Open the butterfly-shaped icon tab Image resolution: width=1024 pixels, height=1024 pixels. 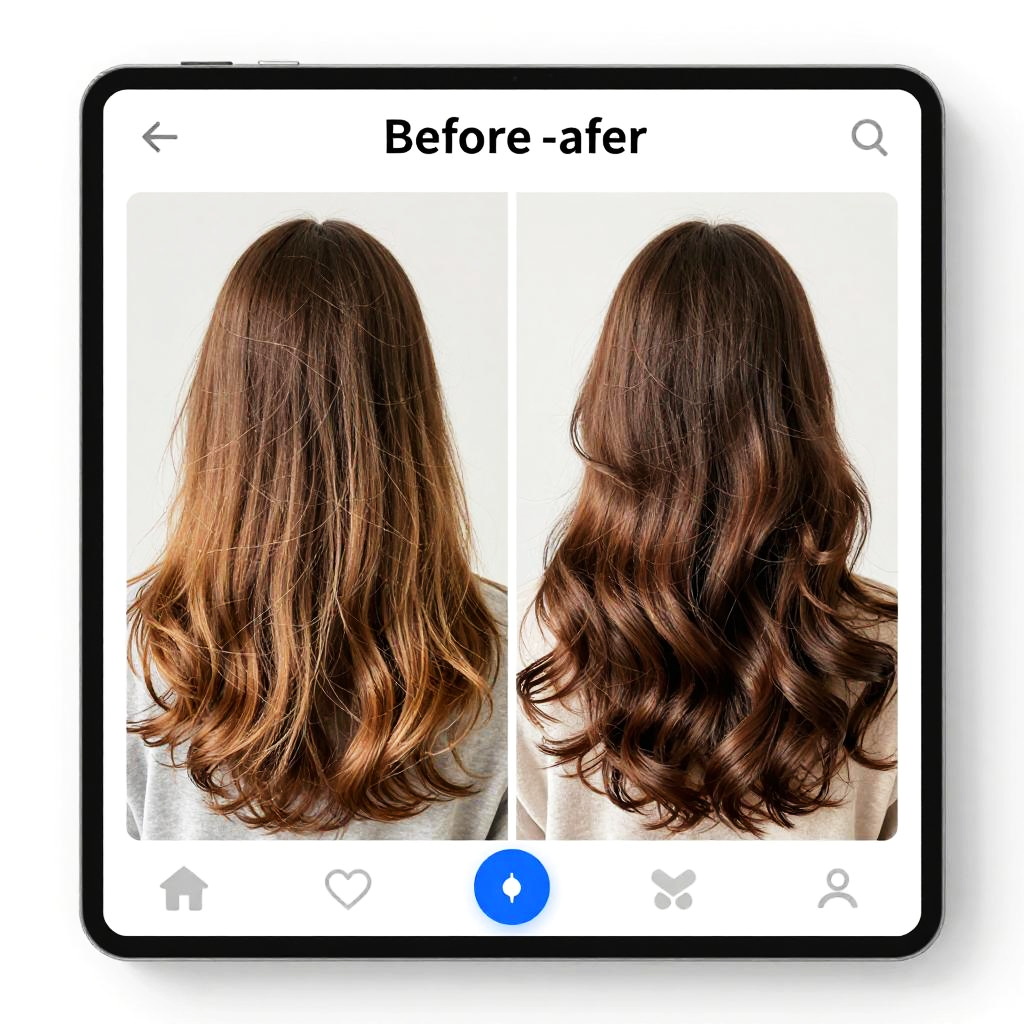pos(674,888)
